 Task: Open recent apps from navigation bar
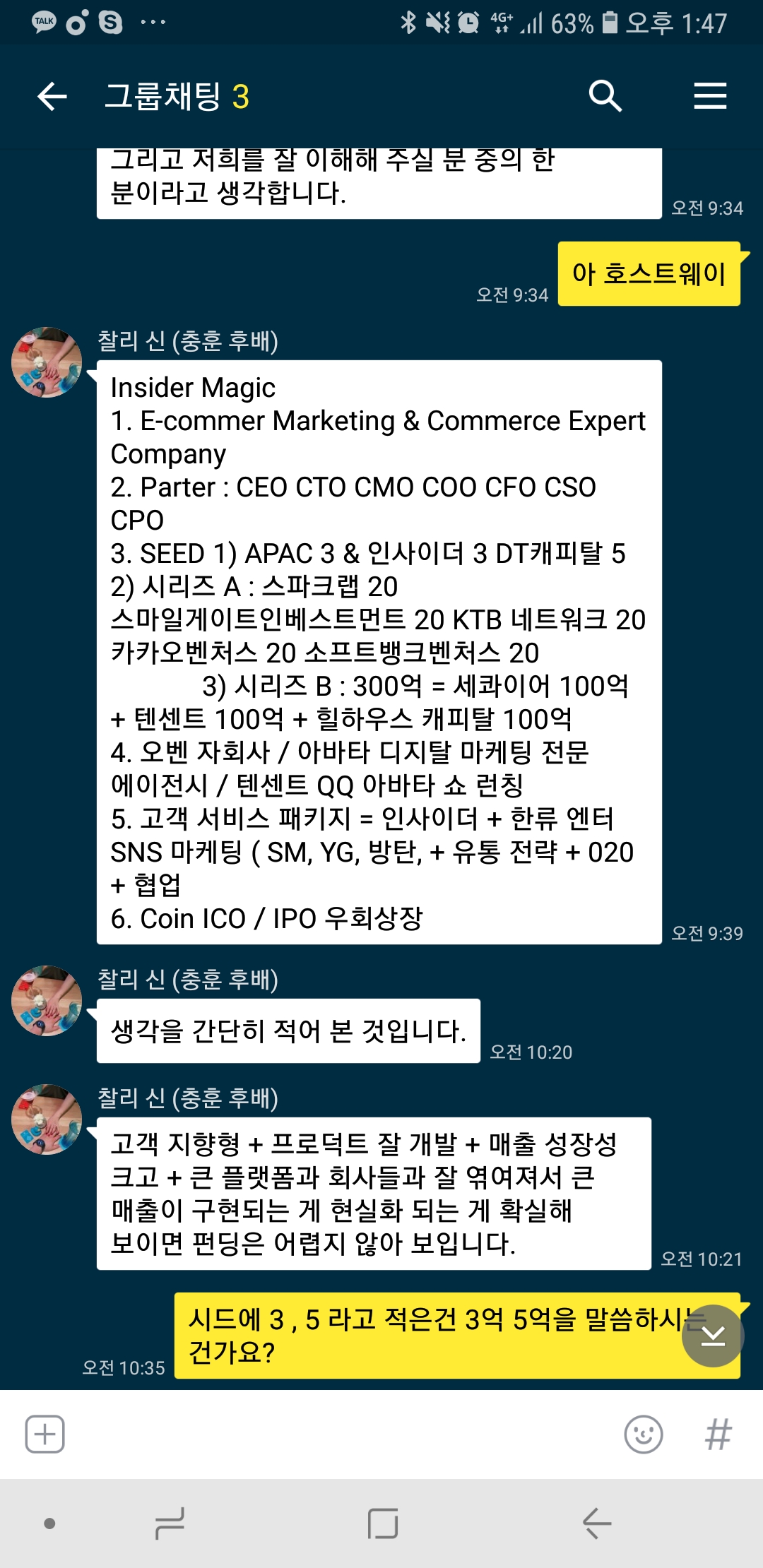[170, 1524]
